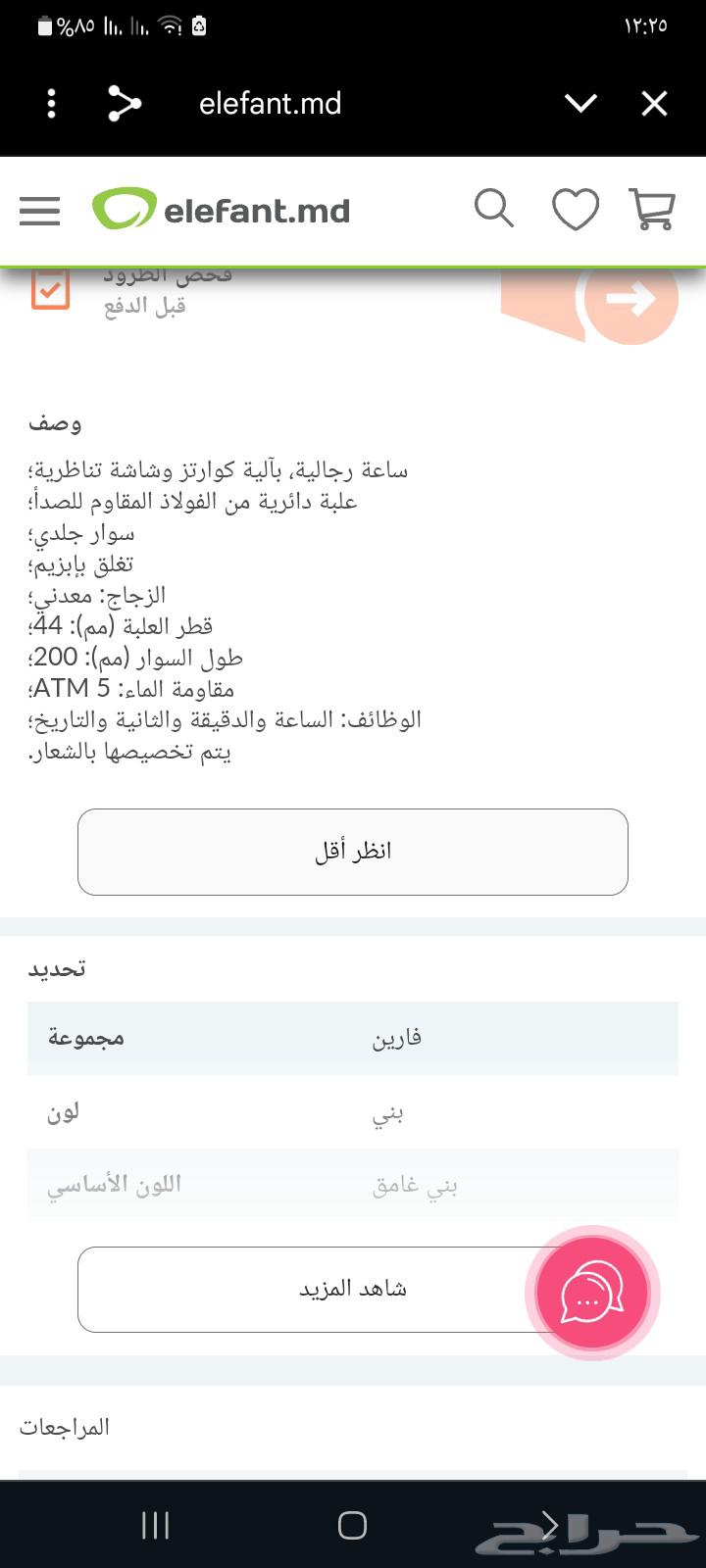This screenshot has height=1568, width=706.
Task: Tap the elefant.md address bar
Action: coord(270,103)
